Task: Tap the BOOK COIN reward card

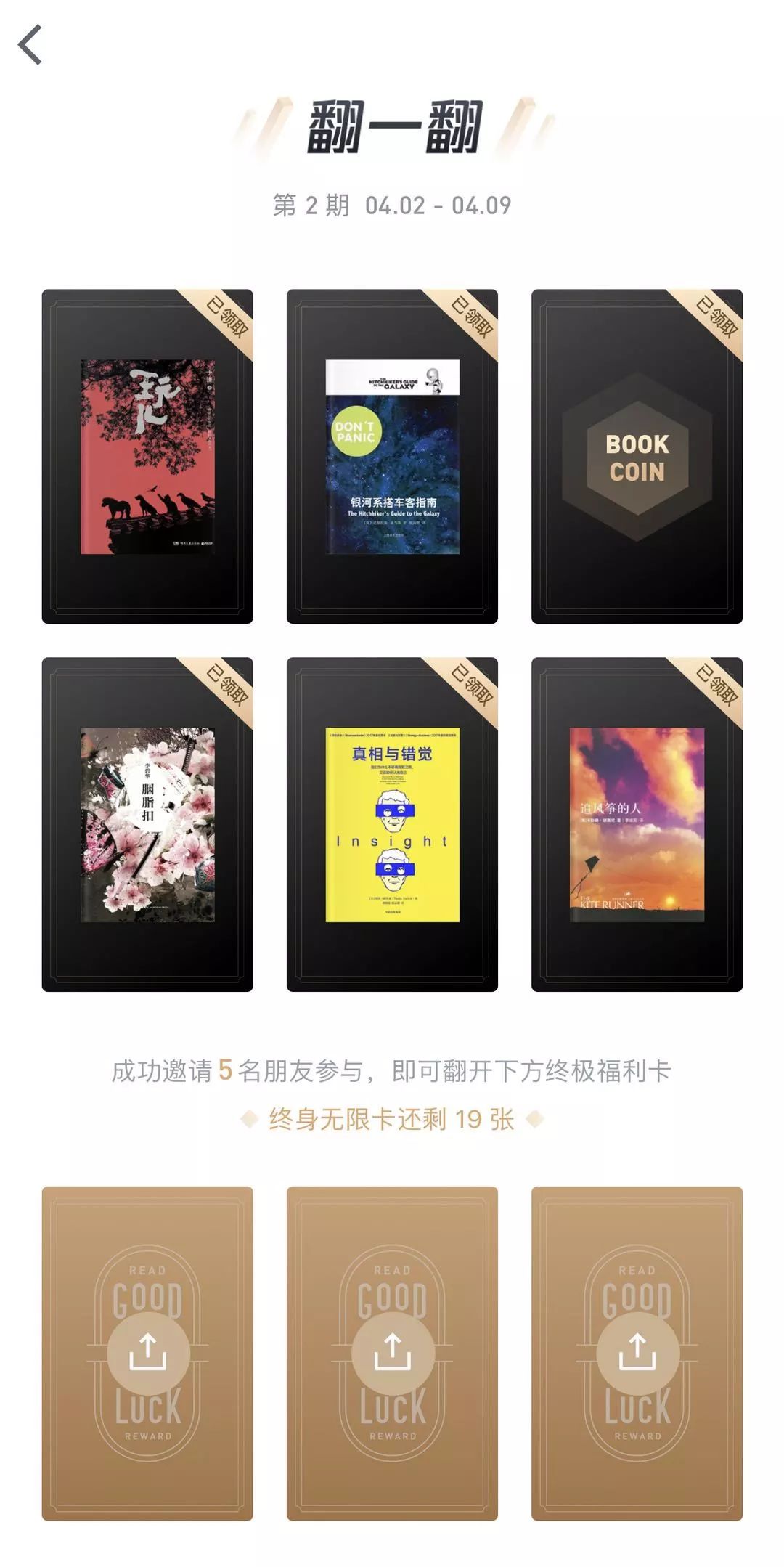Action: [x=637, y=457]
